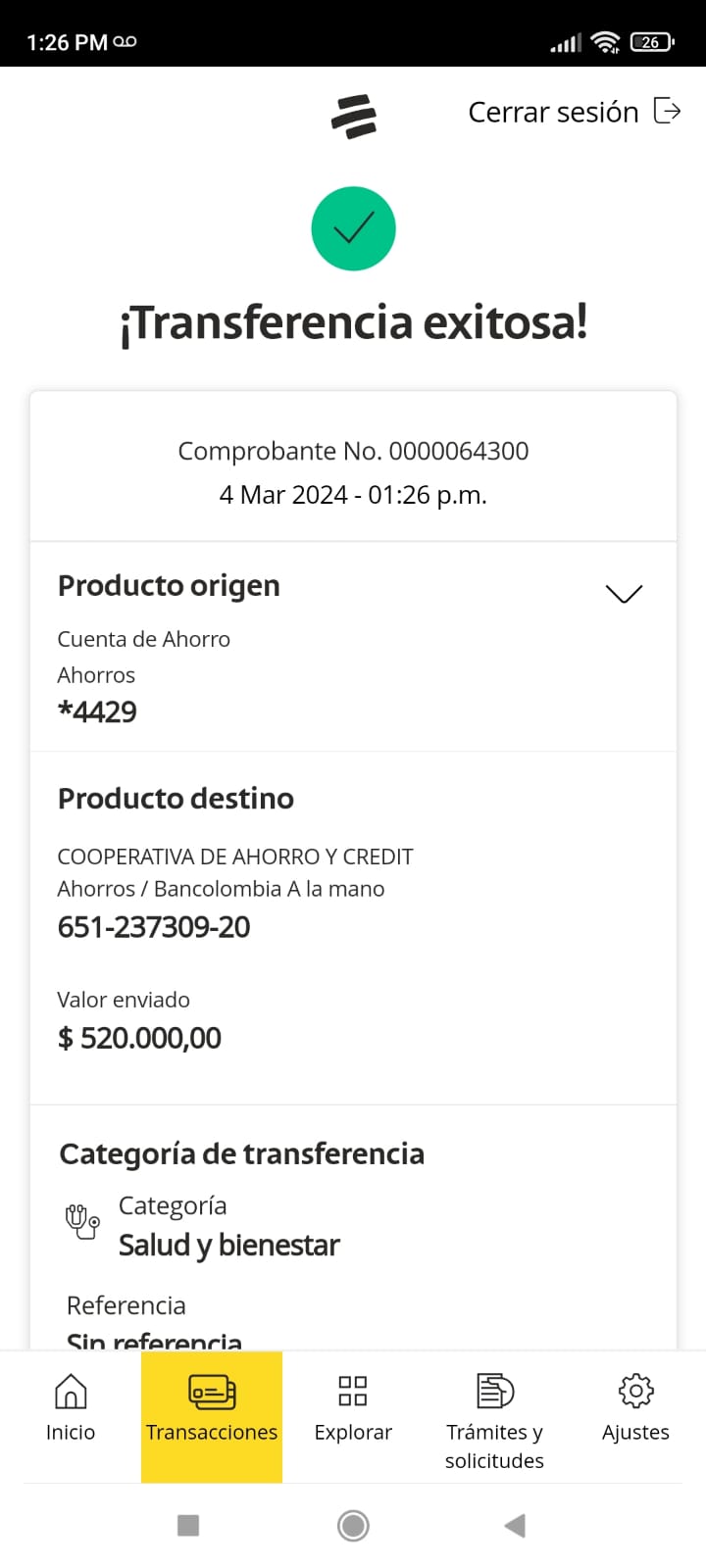The image size is (706, 1568).
Task: Open the Transacciones tab
Action: pos(212,1409)
